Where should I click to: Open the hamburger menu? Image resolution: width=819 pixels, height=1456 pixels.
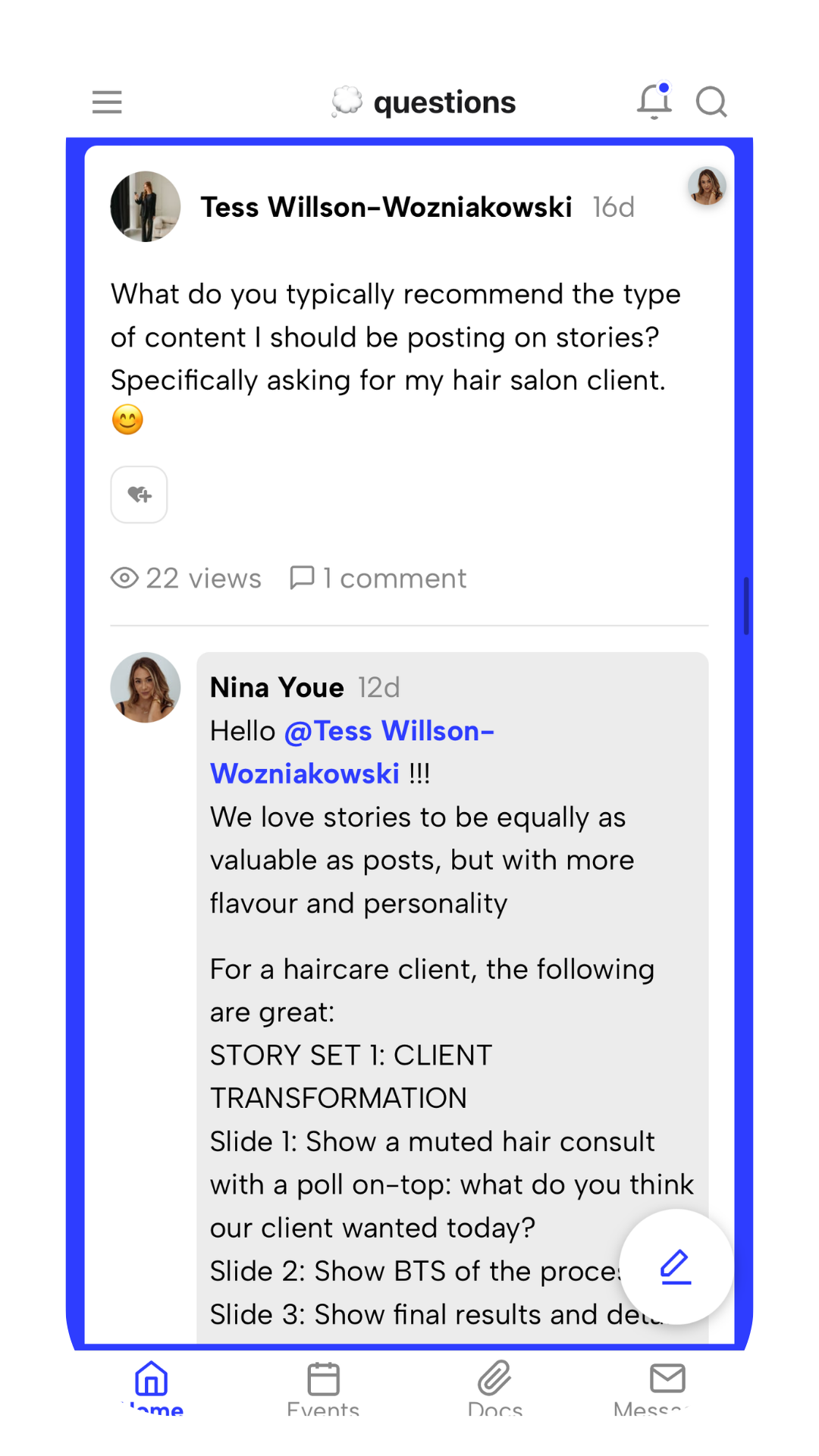pyautogui.click(x=107, y=102)
